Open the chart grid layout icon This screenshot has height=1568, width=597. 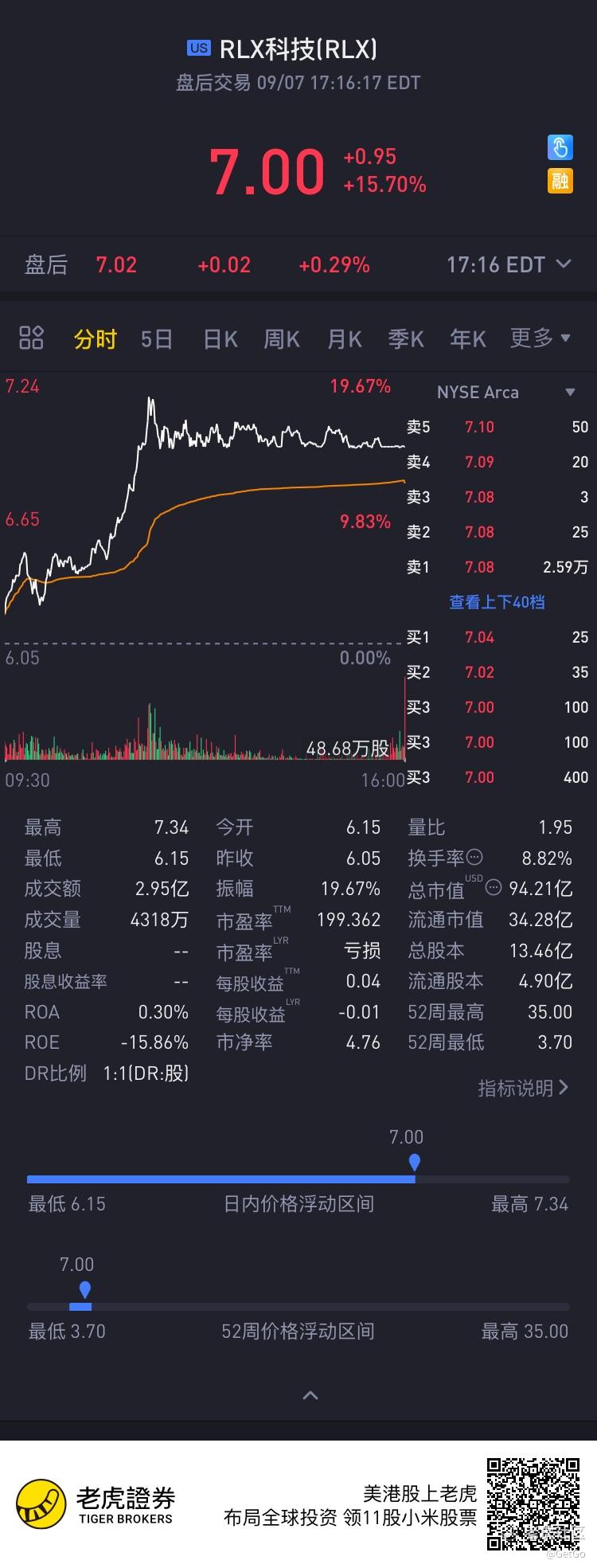31,338
